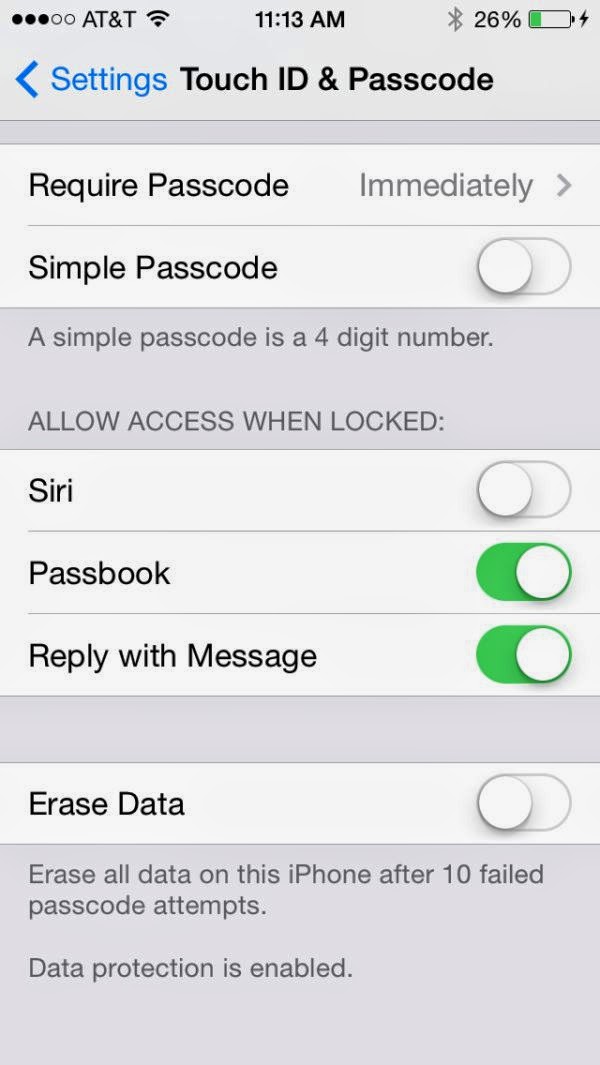The image size is (600, 1065).
Task: Enable Siri access when locked
Action: [x=523, y=491]
